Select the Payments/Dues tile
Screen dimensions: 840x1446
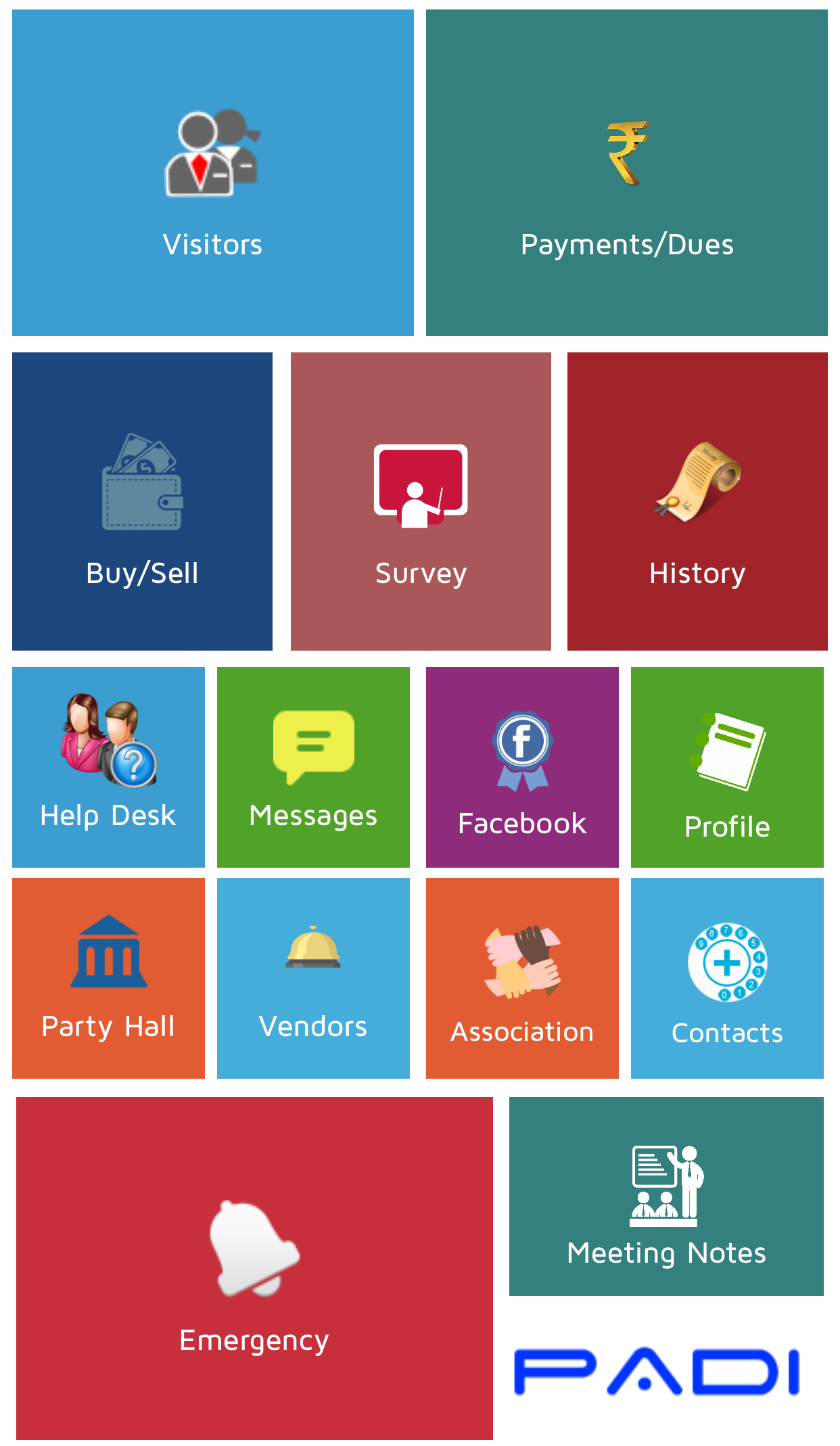[626, 172]
